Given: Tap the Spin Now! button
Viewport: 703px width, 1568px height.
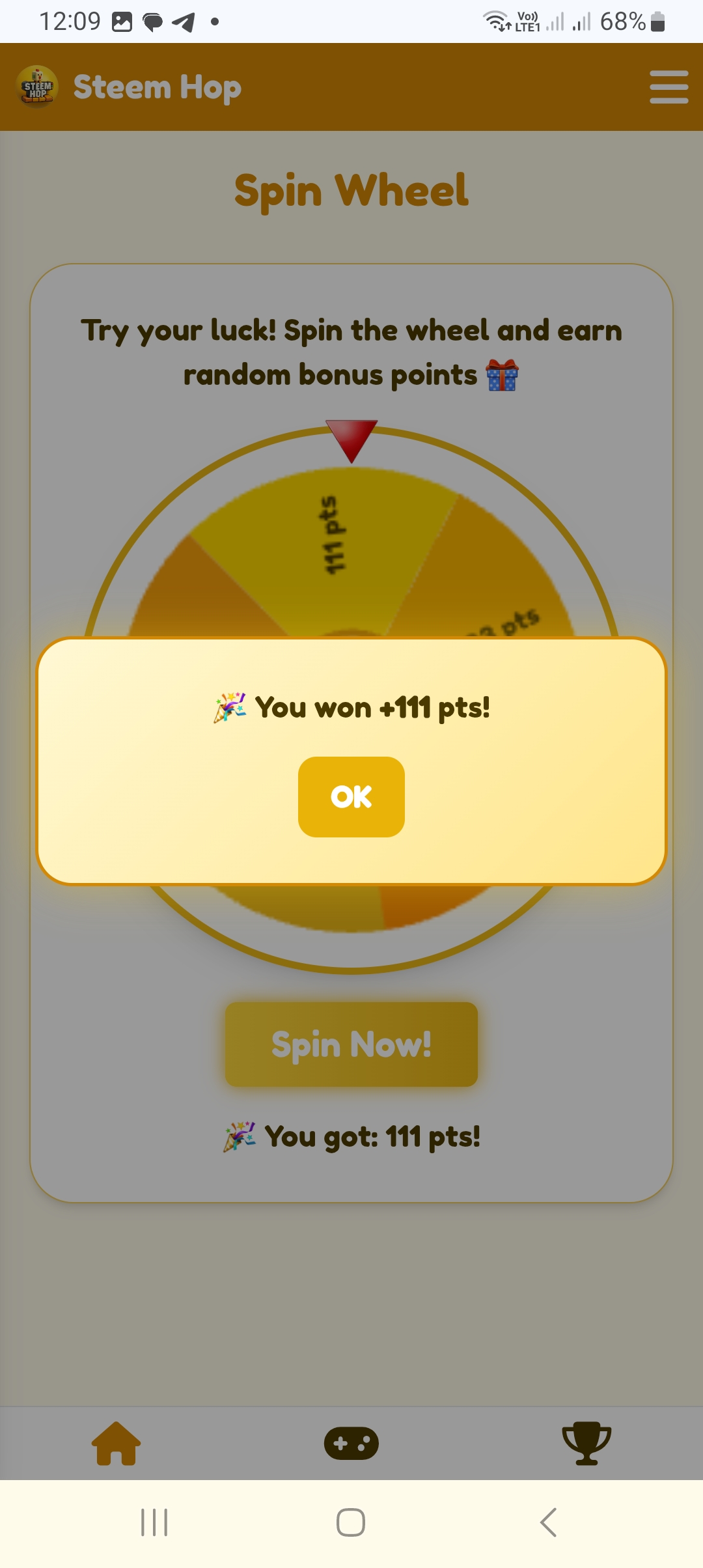Looking at the screenshot, I should tap(351, 1044).
